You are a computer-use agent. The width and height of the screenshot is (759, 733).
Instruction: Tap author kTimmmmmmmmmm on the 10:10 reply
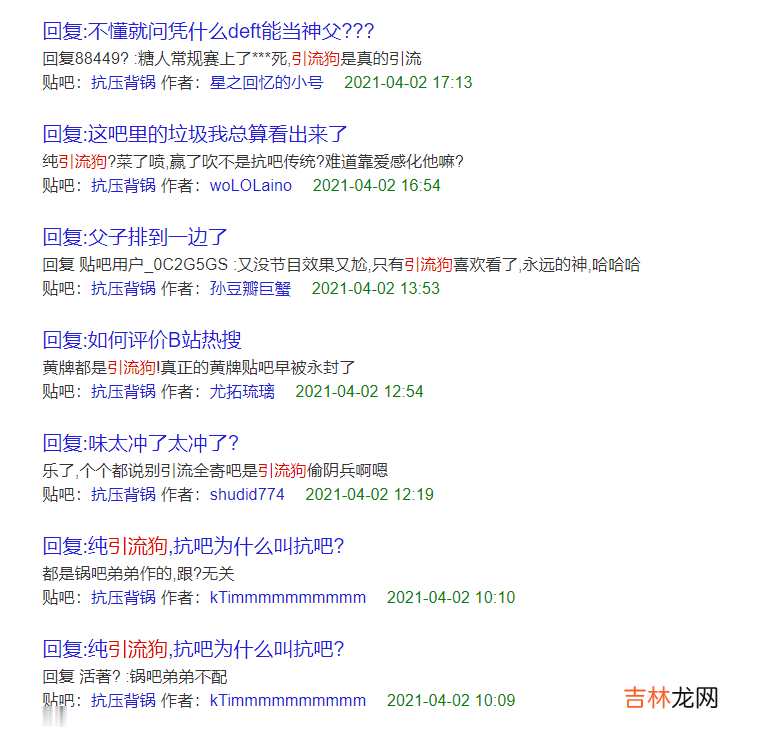pyautogui.click(x=288, y=597)
